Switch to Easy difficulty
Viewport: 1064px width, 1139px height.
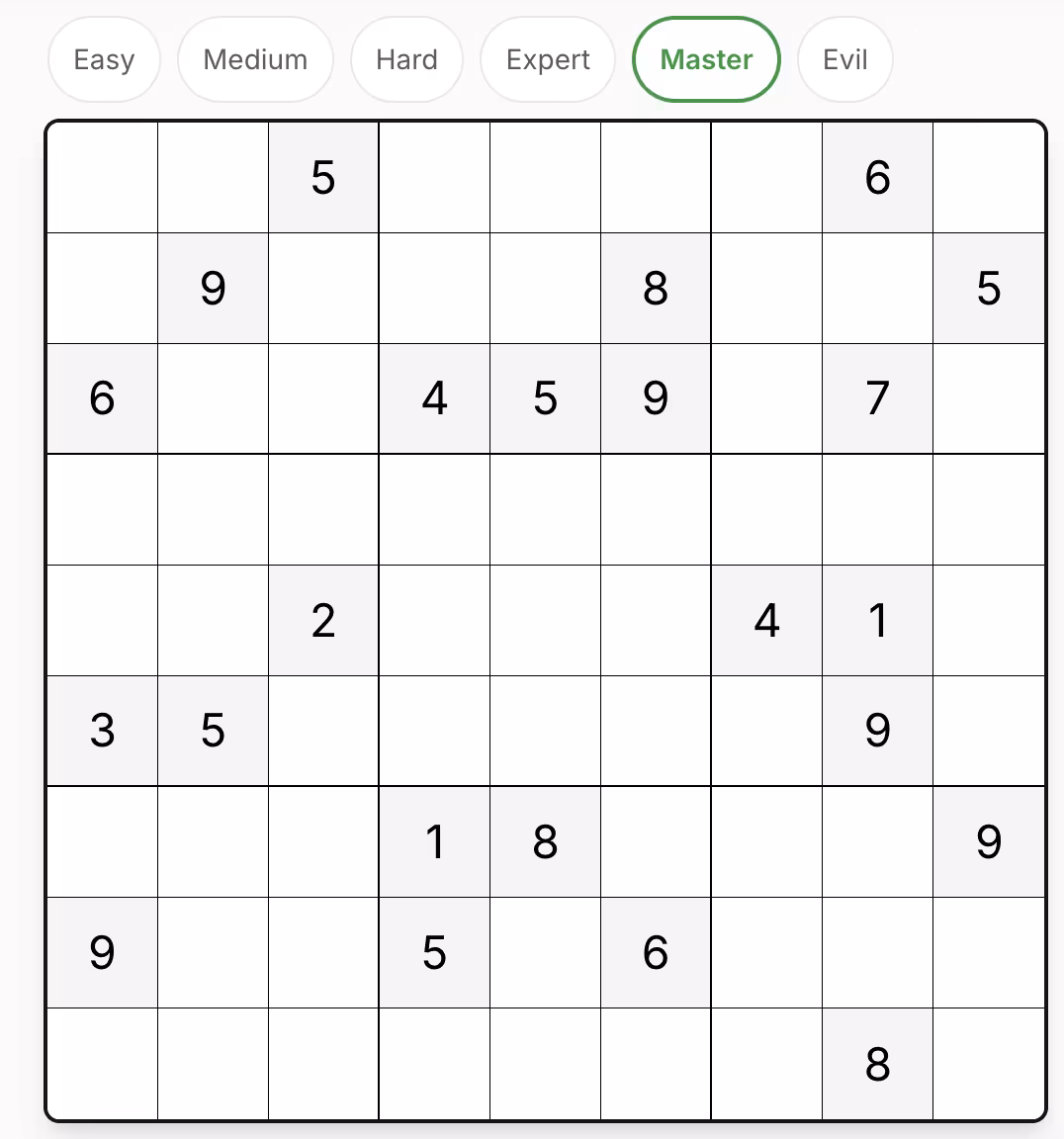click(x=104, y=60)
